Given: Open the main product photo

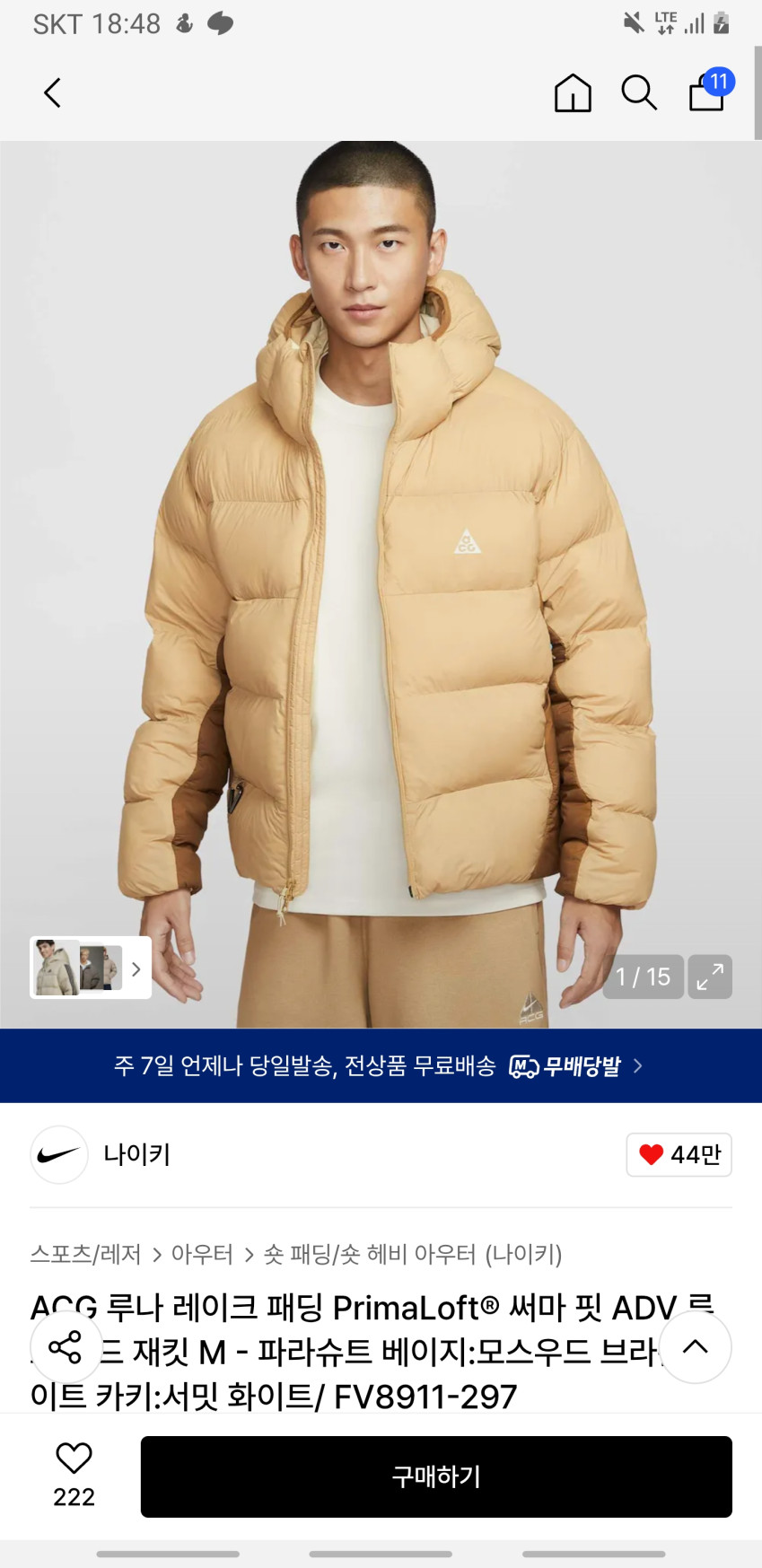Looking at the screenshot, I should [381, 583].
